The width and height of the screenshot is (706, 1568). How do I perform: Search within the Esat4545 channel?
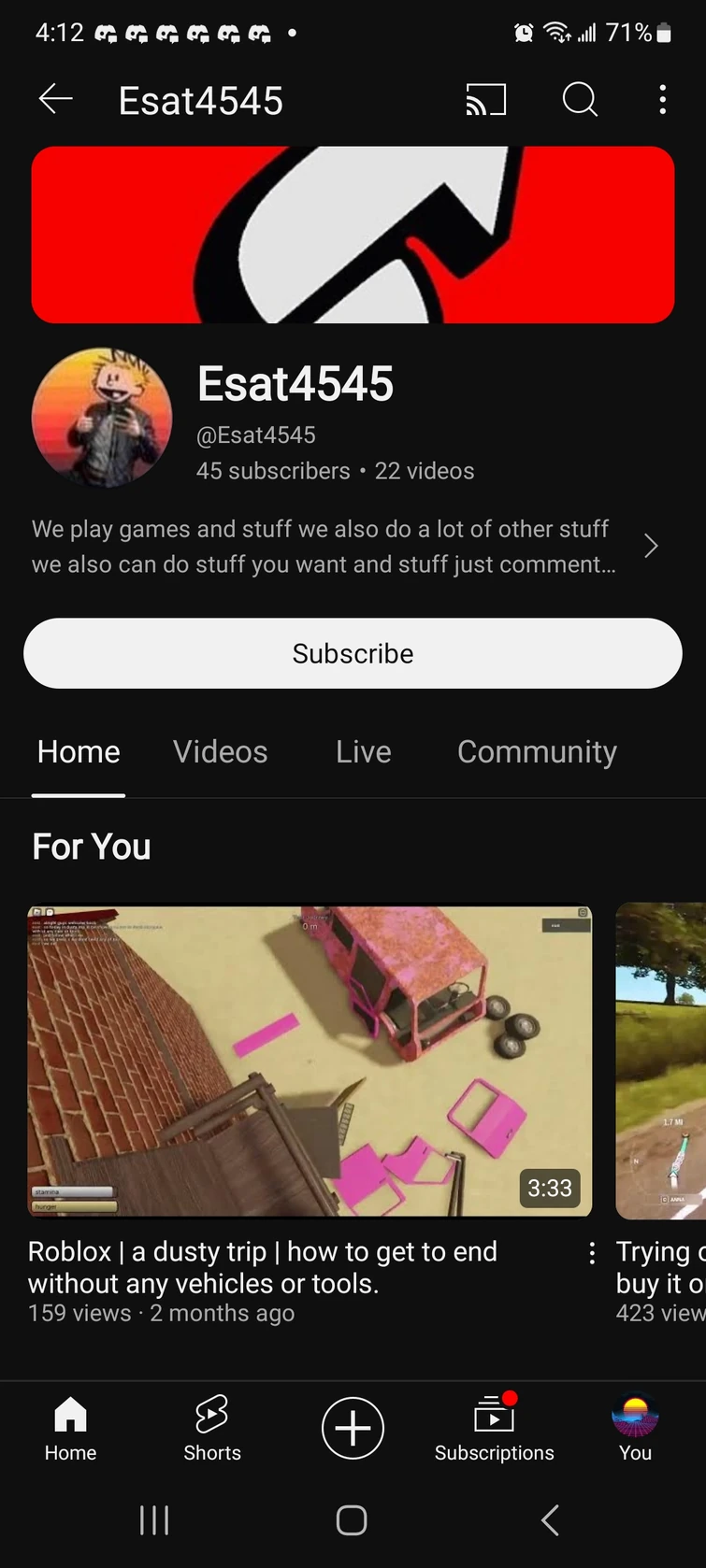[x=580, y=99]
